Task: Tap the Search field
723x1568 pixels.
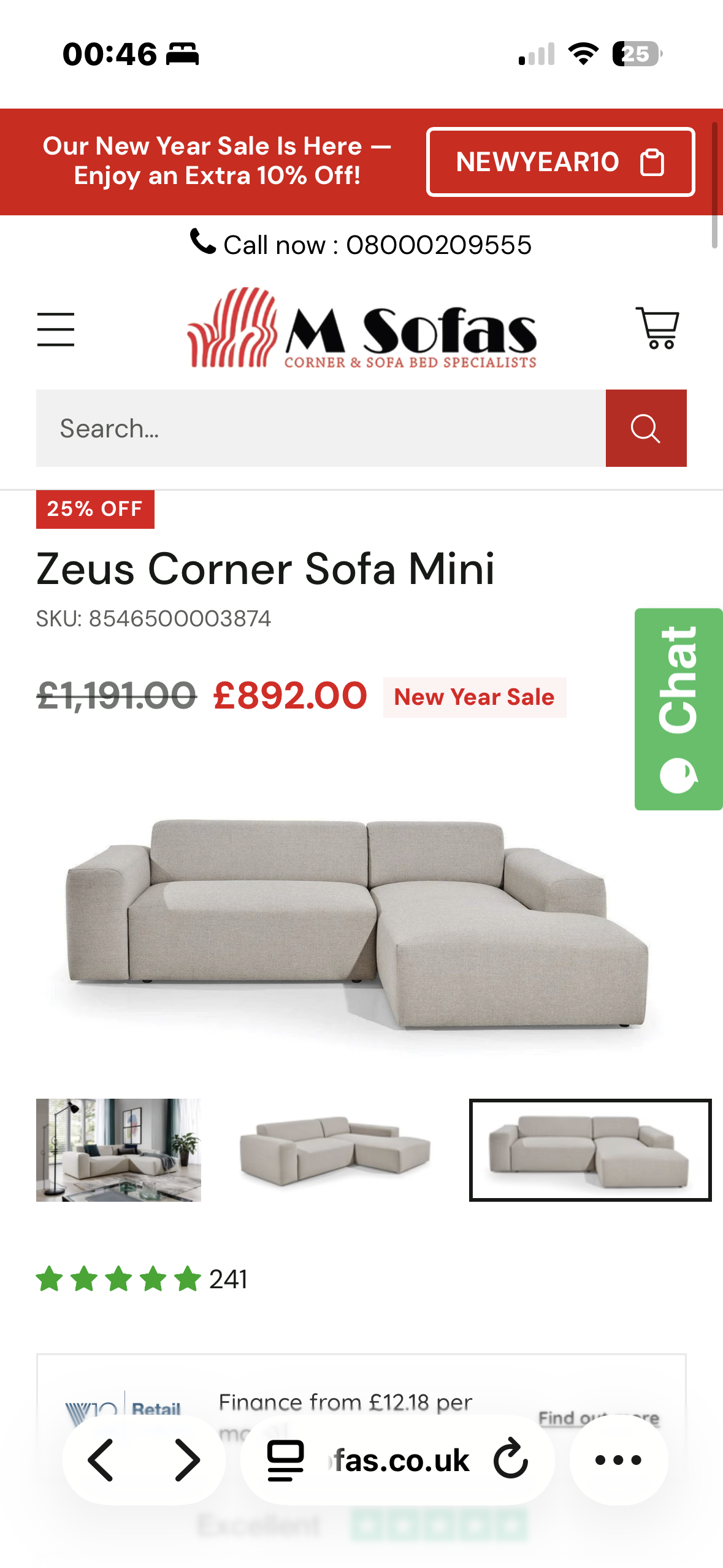Action: (320, 428)
